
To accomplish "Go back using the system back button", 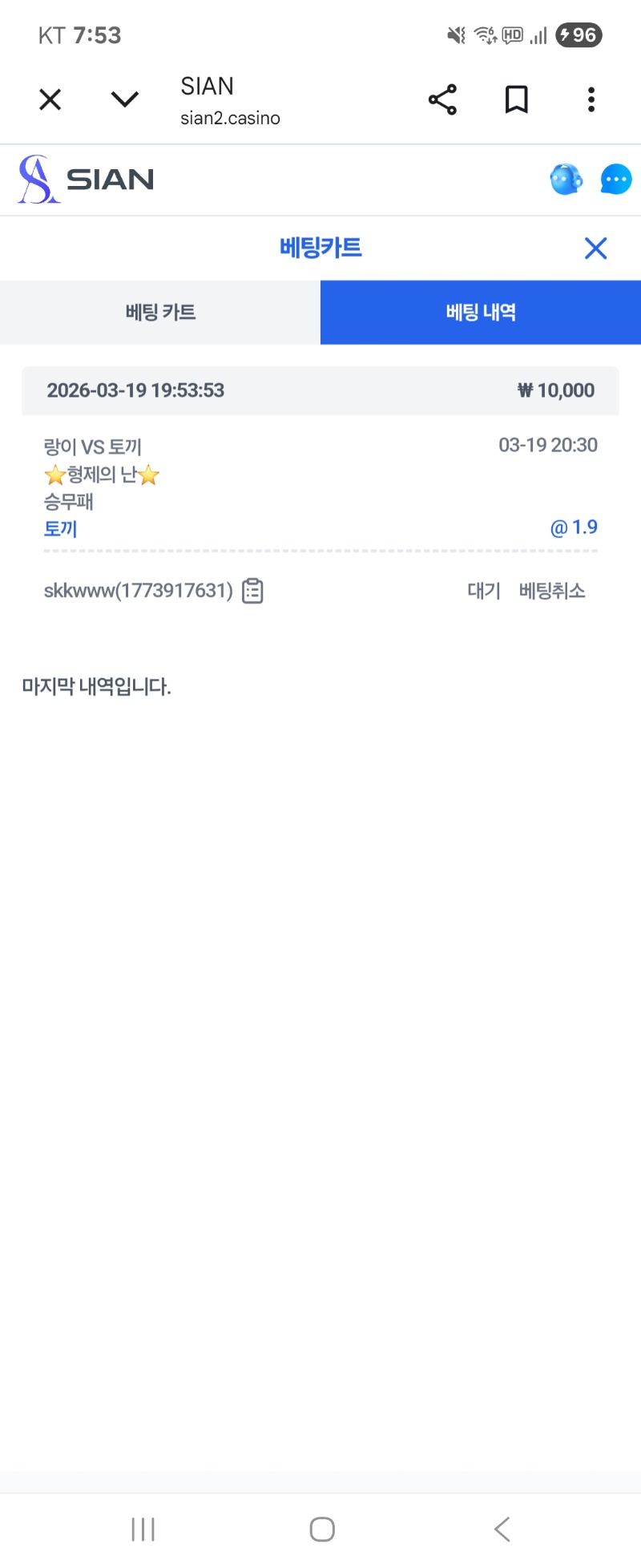I will pos(502,1530).
